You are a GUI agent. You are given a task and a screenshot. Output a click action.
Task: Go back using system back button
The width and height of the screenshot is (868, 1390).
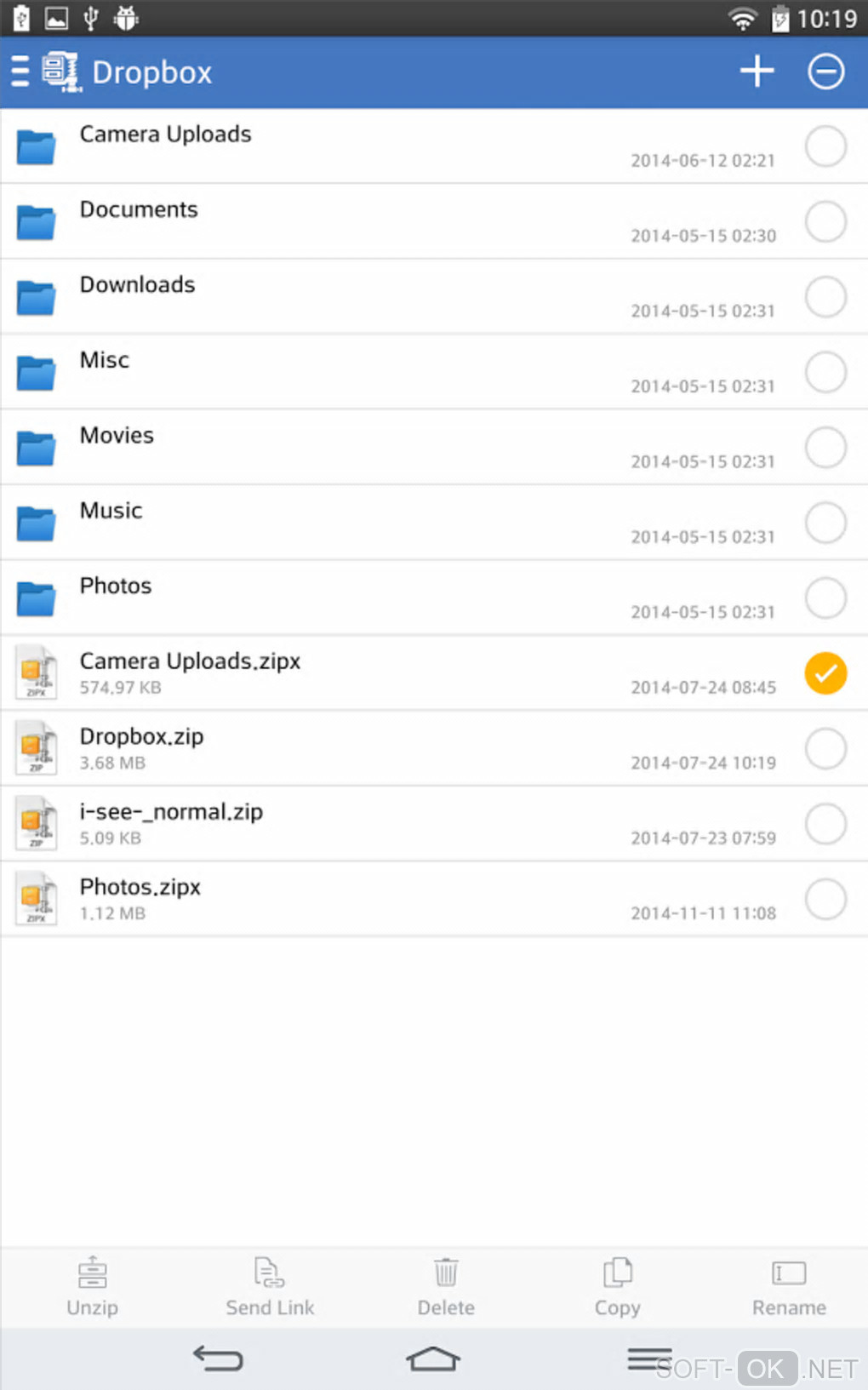pyautogui.click(x=218, y=1359)
